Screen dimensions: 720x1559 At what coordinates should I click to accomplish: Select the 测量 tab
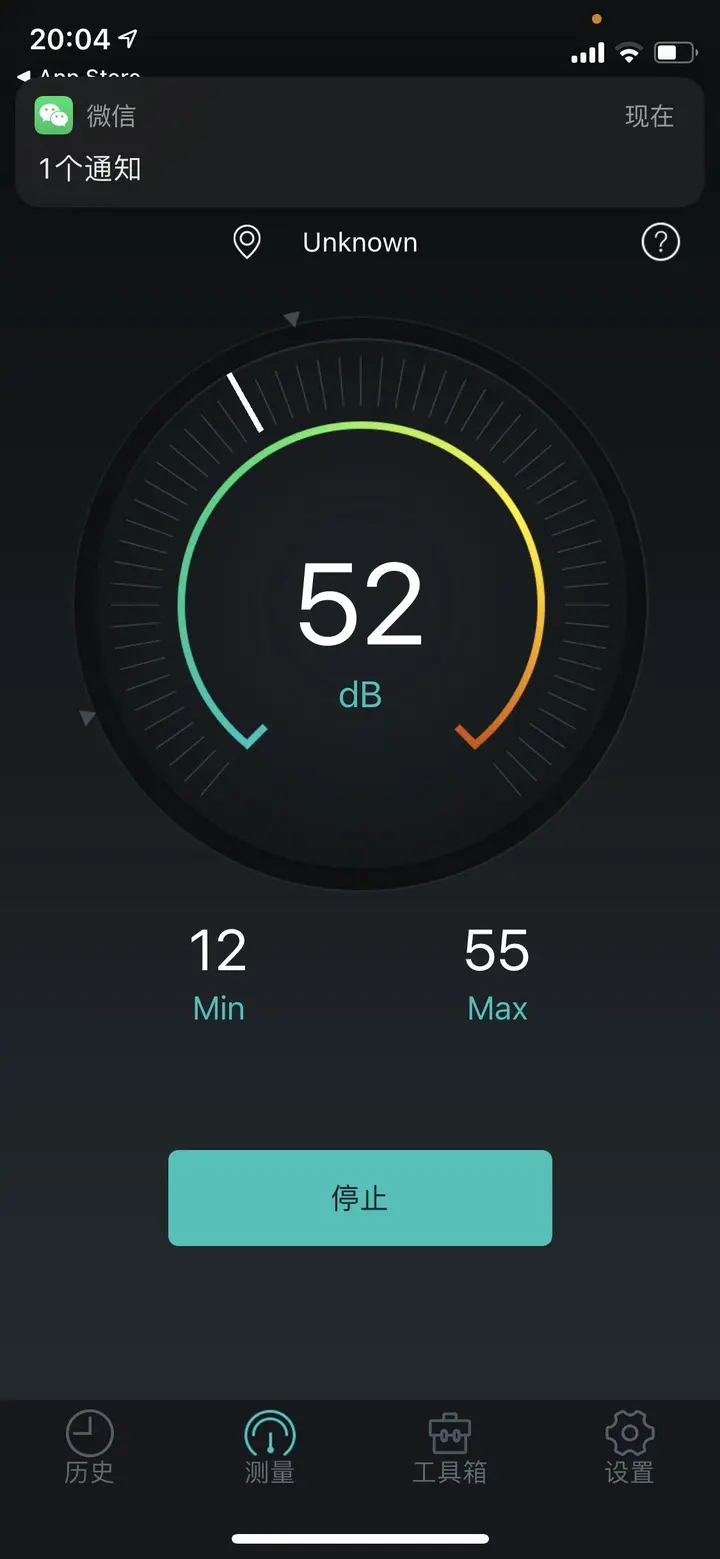[x=270, y=1446]
